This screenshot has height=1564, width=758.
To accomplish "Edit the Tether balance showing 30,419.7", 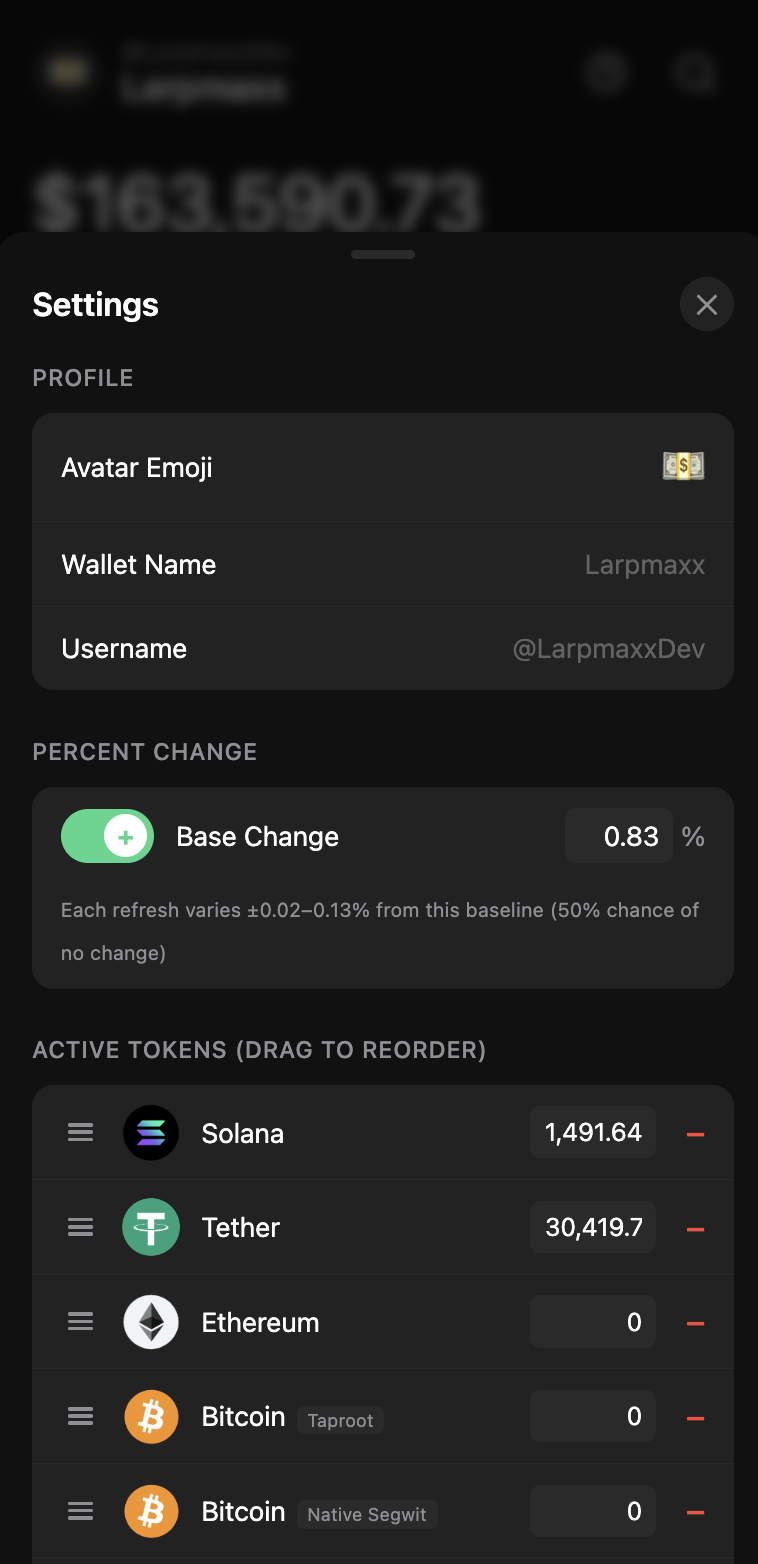I will point(592,1227).
